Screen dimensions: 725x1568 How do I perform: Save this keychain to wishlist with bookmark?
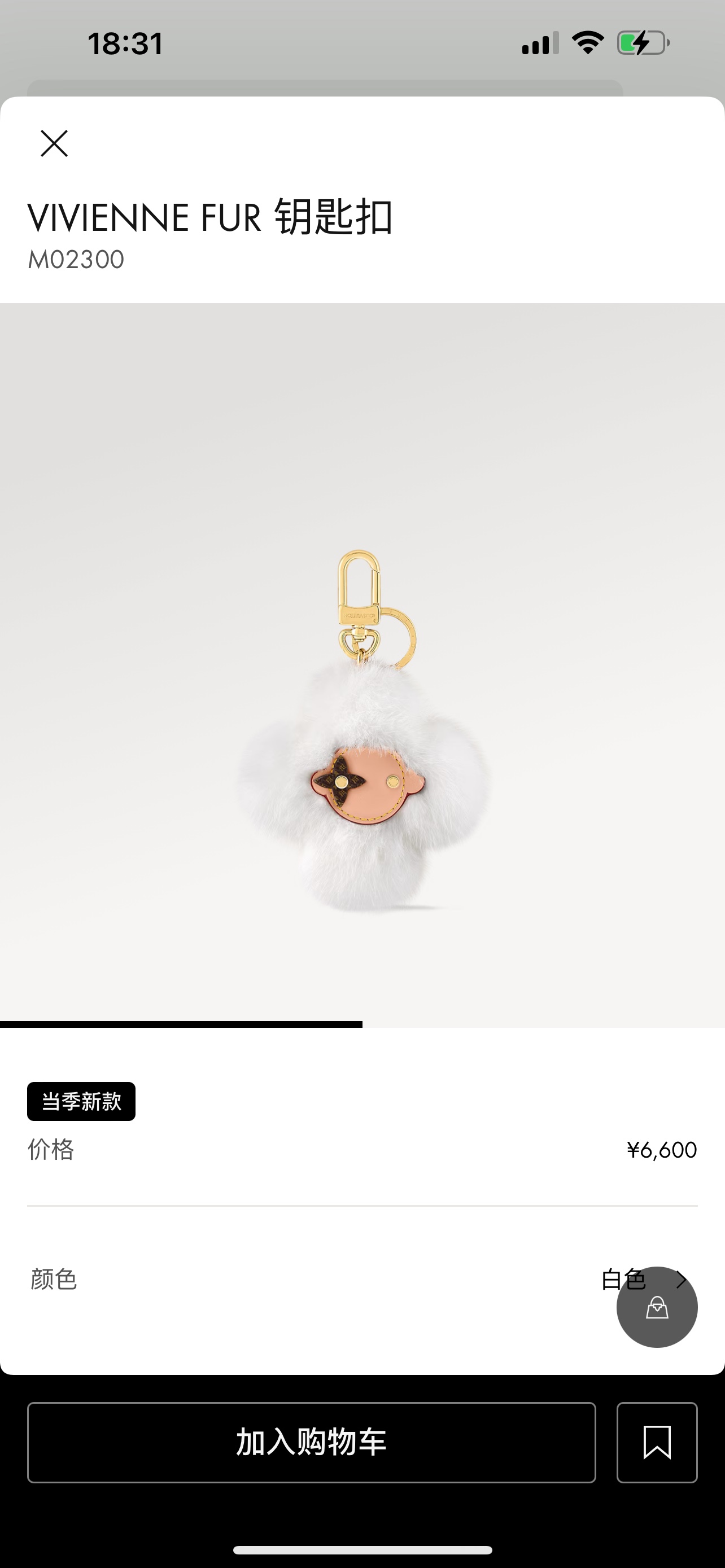(656, 1442)
